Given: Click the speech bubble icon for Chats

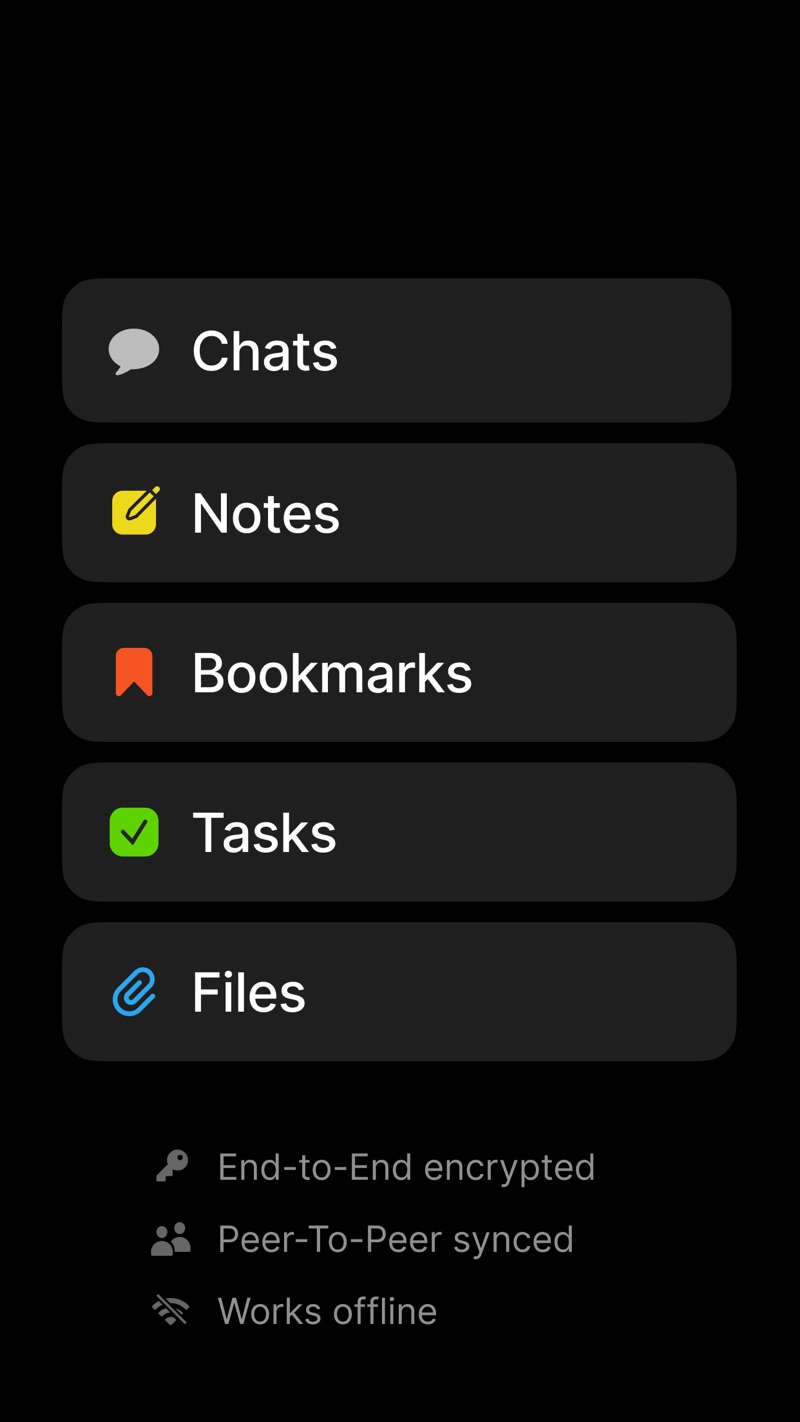Looking at the screenshot, I should (x=136, y=350).
